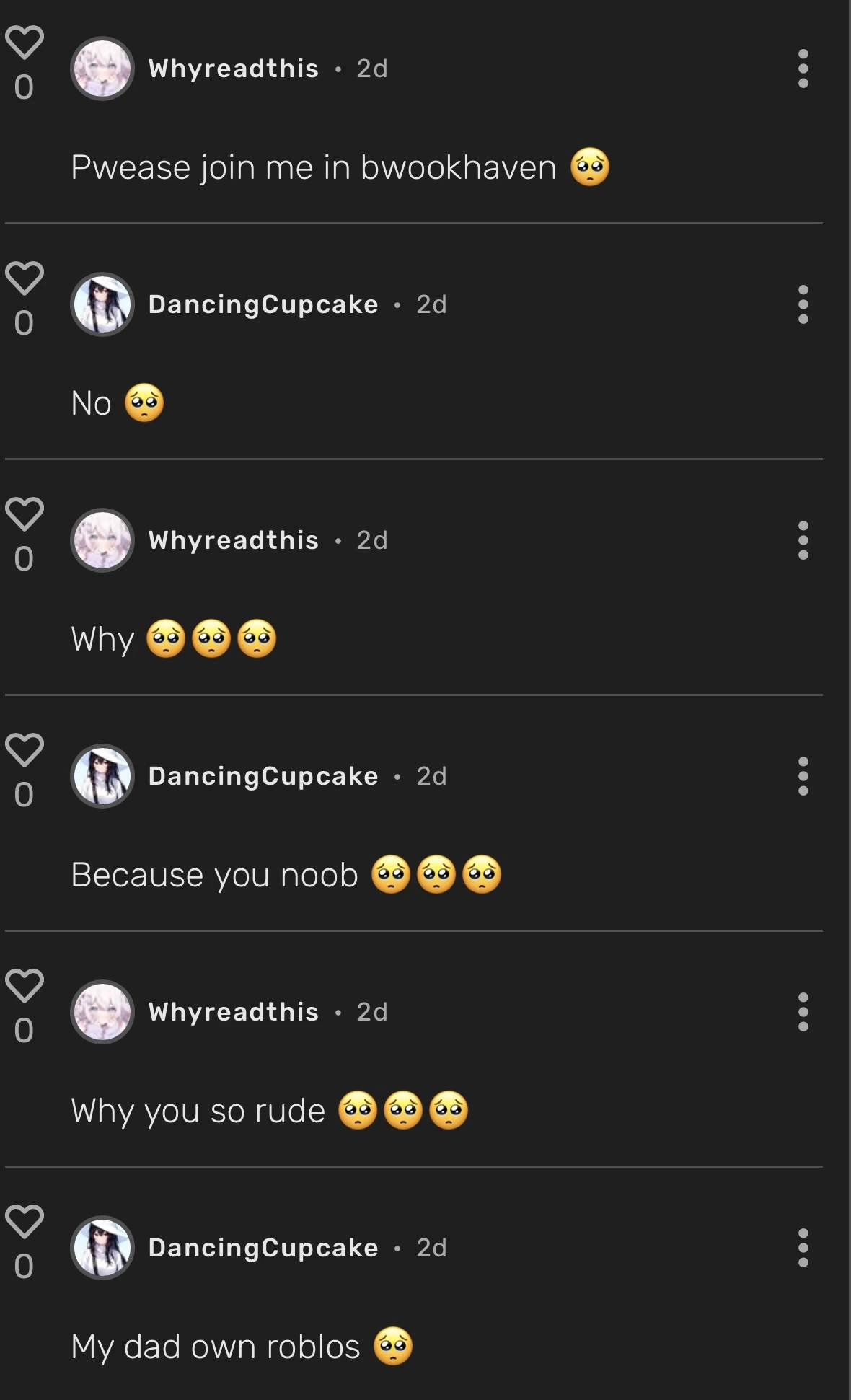Like the 'Because you noob' comment
The width and height of the screenshot is (851, 1400).
(25, 749)
